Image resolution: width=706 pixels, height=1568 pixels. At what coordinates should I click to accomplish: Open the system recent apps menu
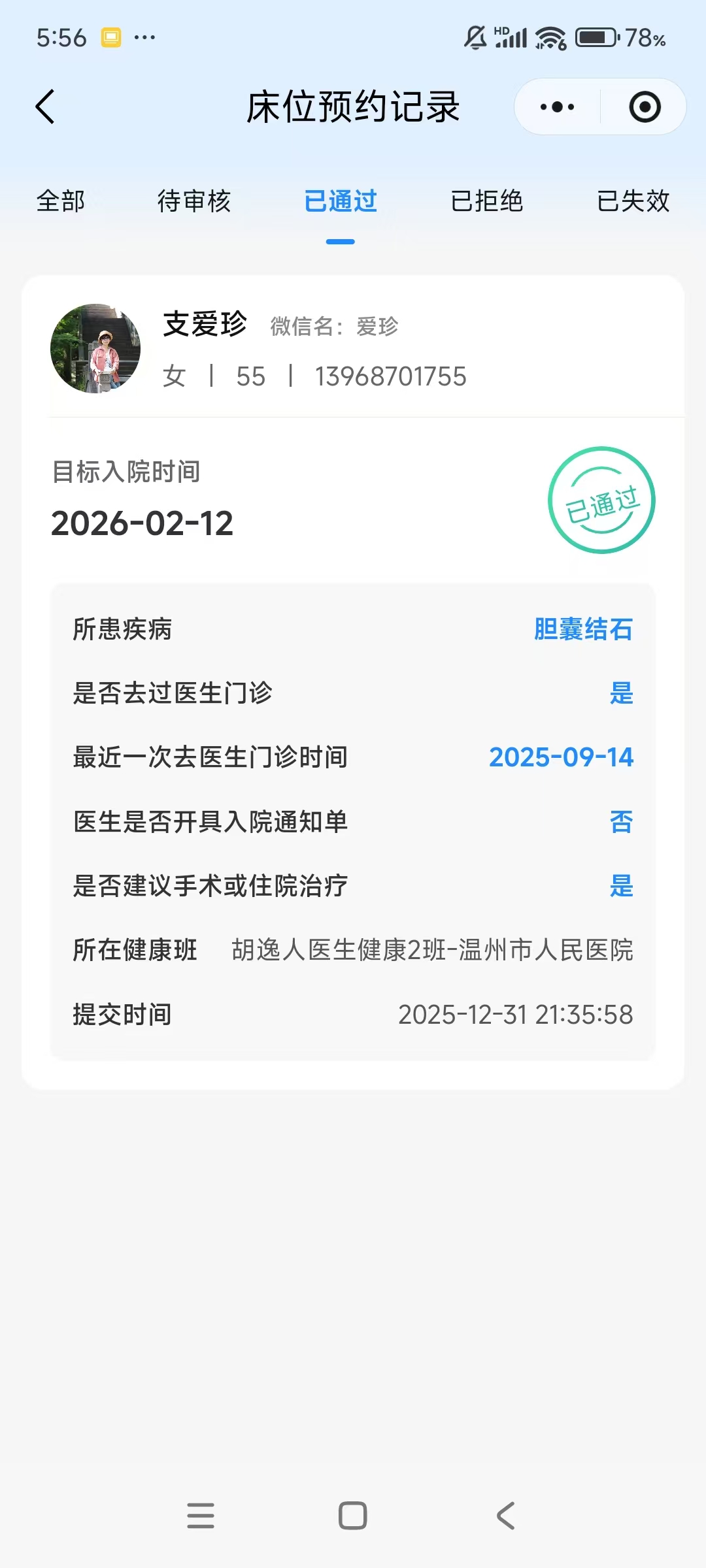(x=201, y=1516)
